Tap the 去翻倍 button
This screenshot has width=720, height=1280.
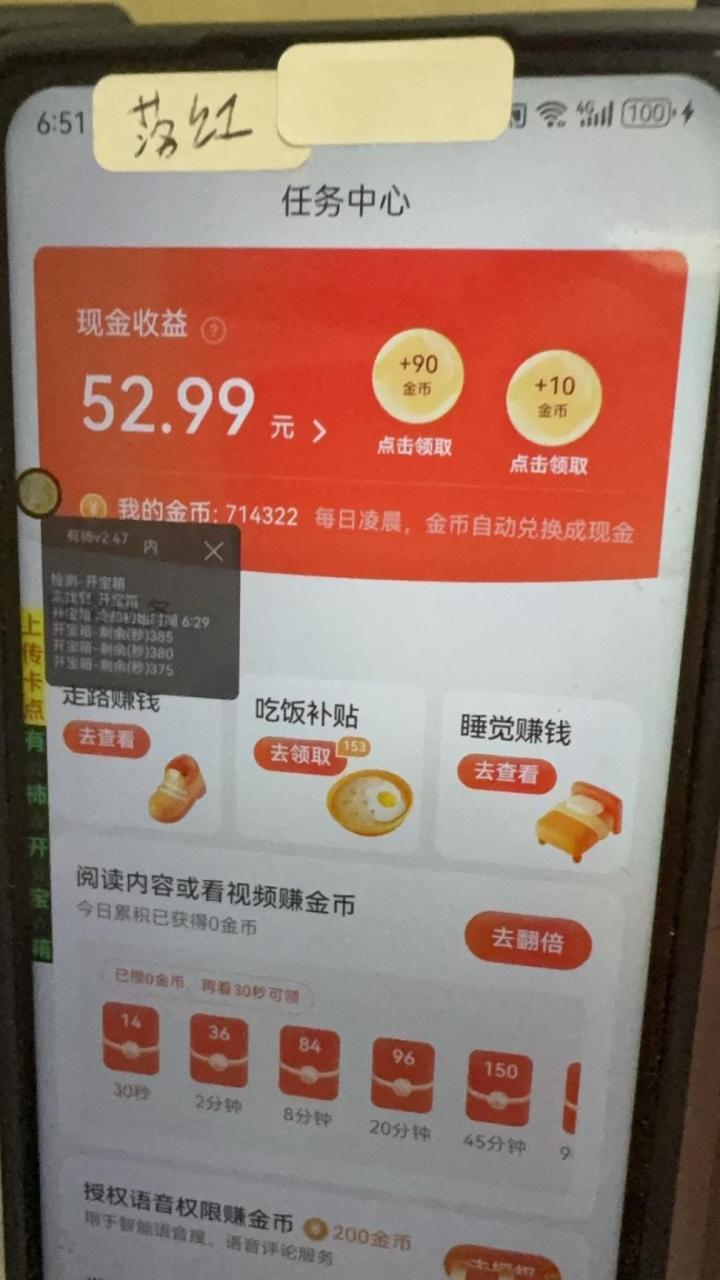528,940
